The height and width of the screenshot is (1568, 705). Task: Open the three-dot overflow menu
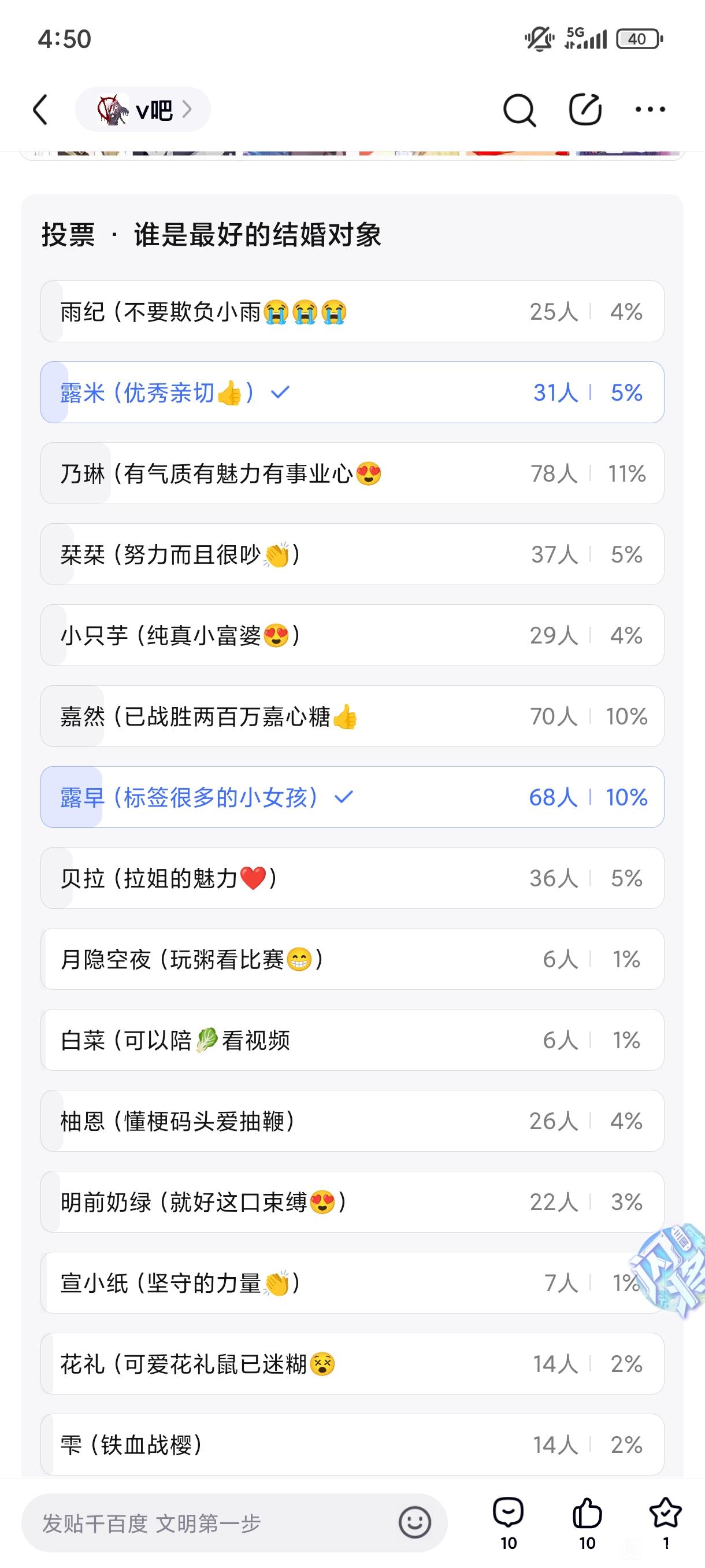pyautogui.click(x=650, y=110)
